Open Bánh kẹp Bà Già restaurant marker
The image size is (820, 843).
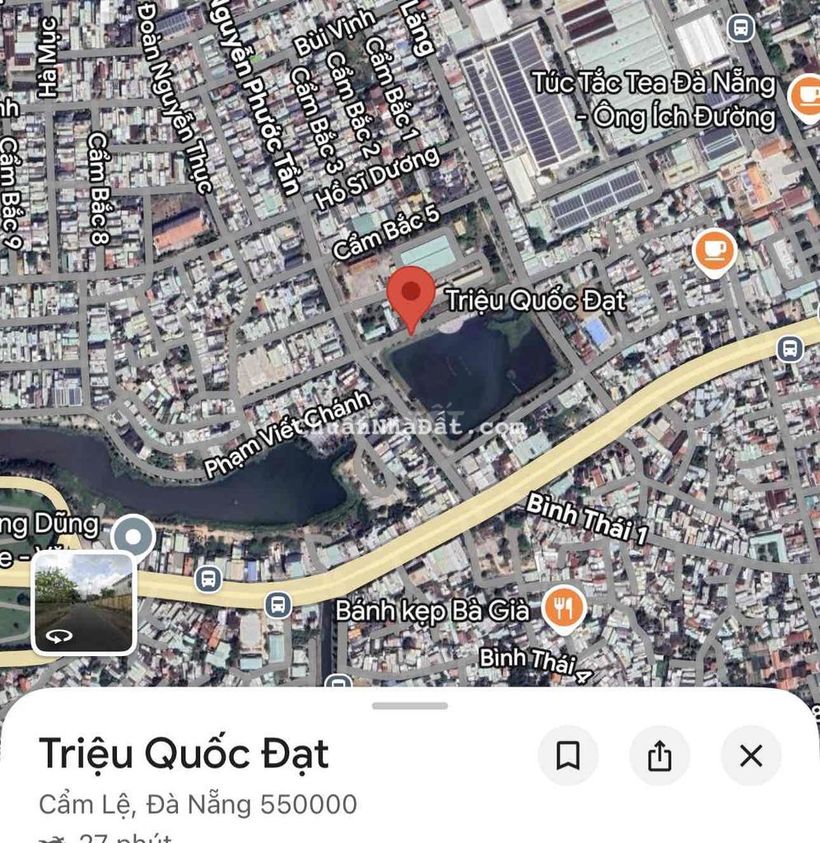(564, 607)
